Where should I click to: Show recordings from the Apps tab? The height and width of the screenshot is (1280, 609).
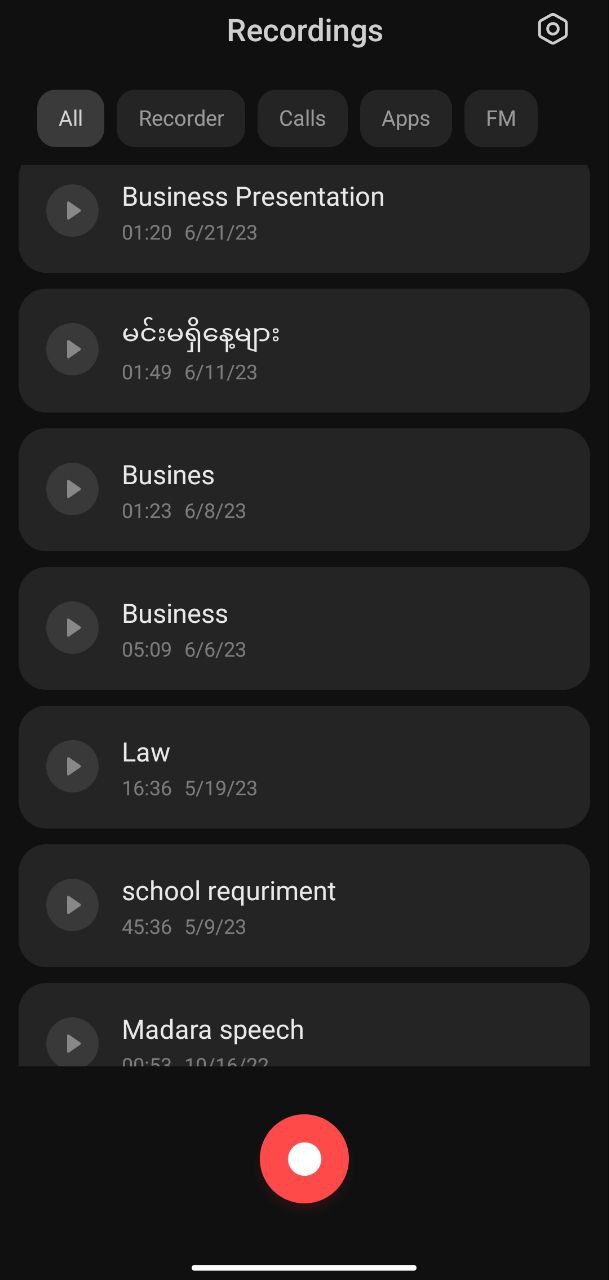[406, 118]
